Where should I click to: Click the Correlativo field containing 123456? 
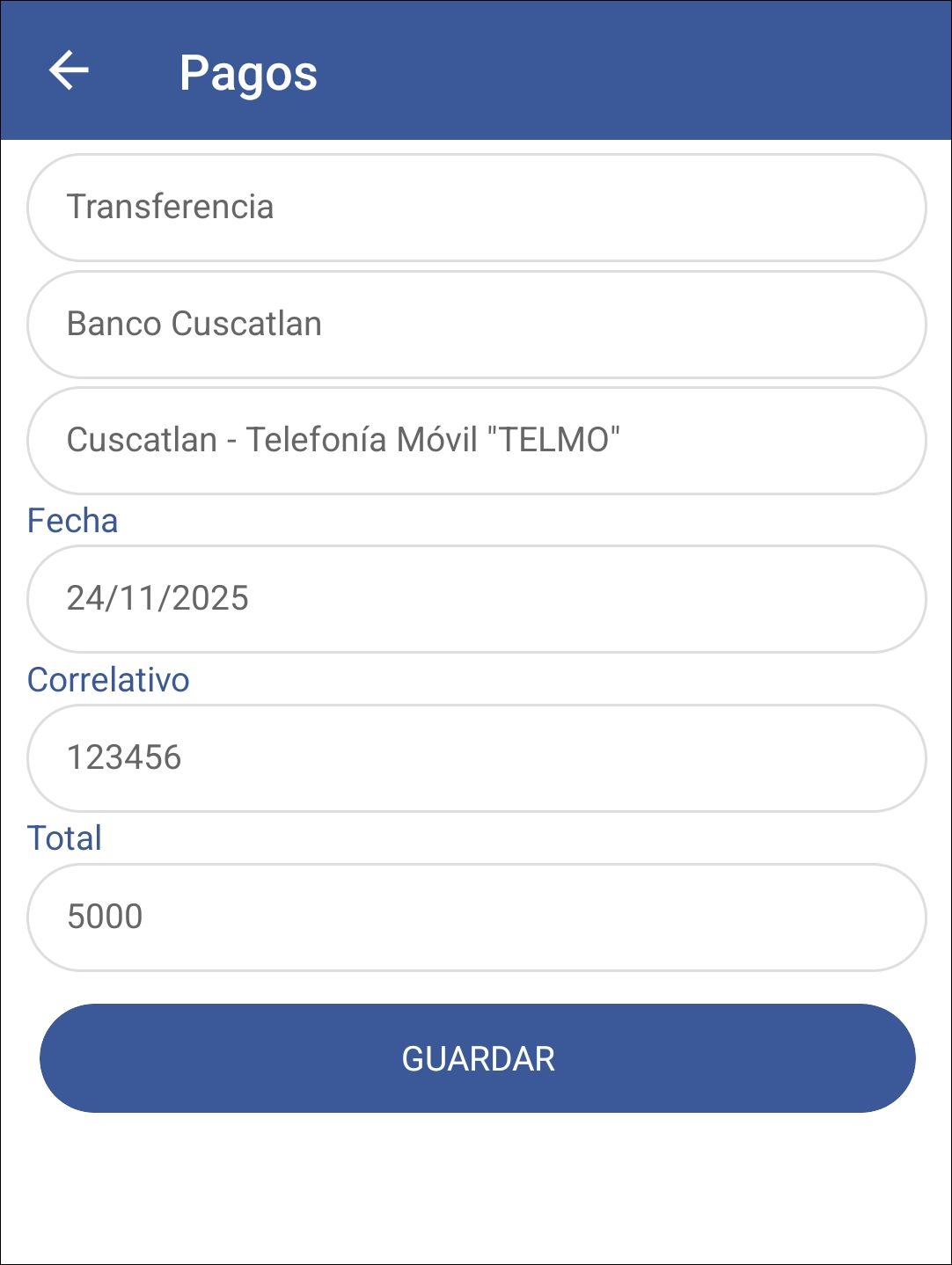[476, 757]
